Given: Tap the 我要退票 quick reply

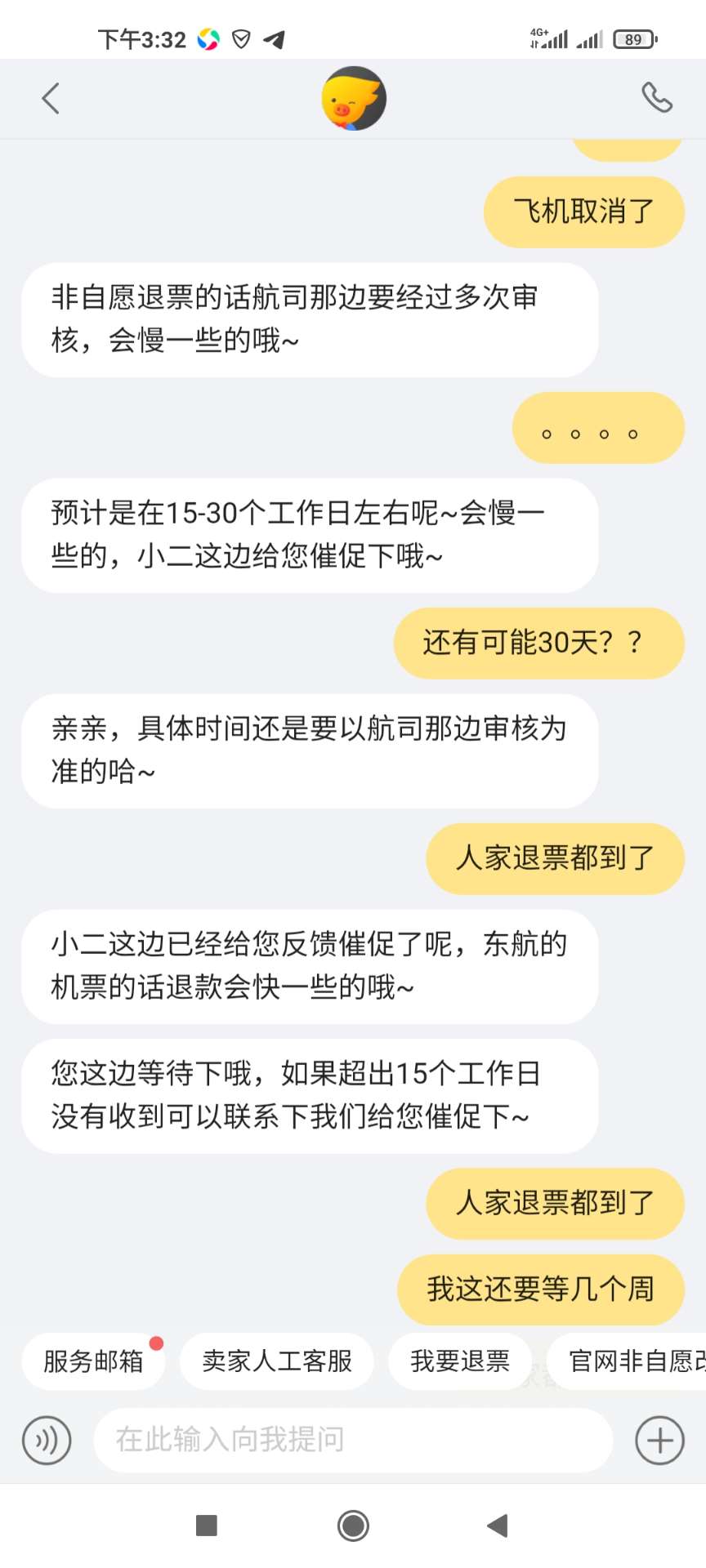Looking at the screenshot, I should click(460, 1361).
